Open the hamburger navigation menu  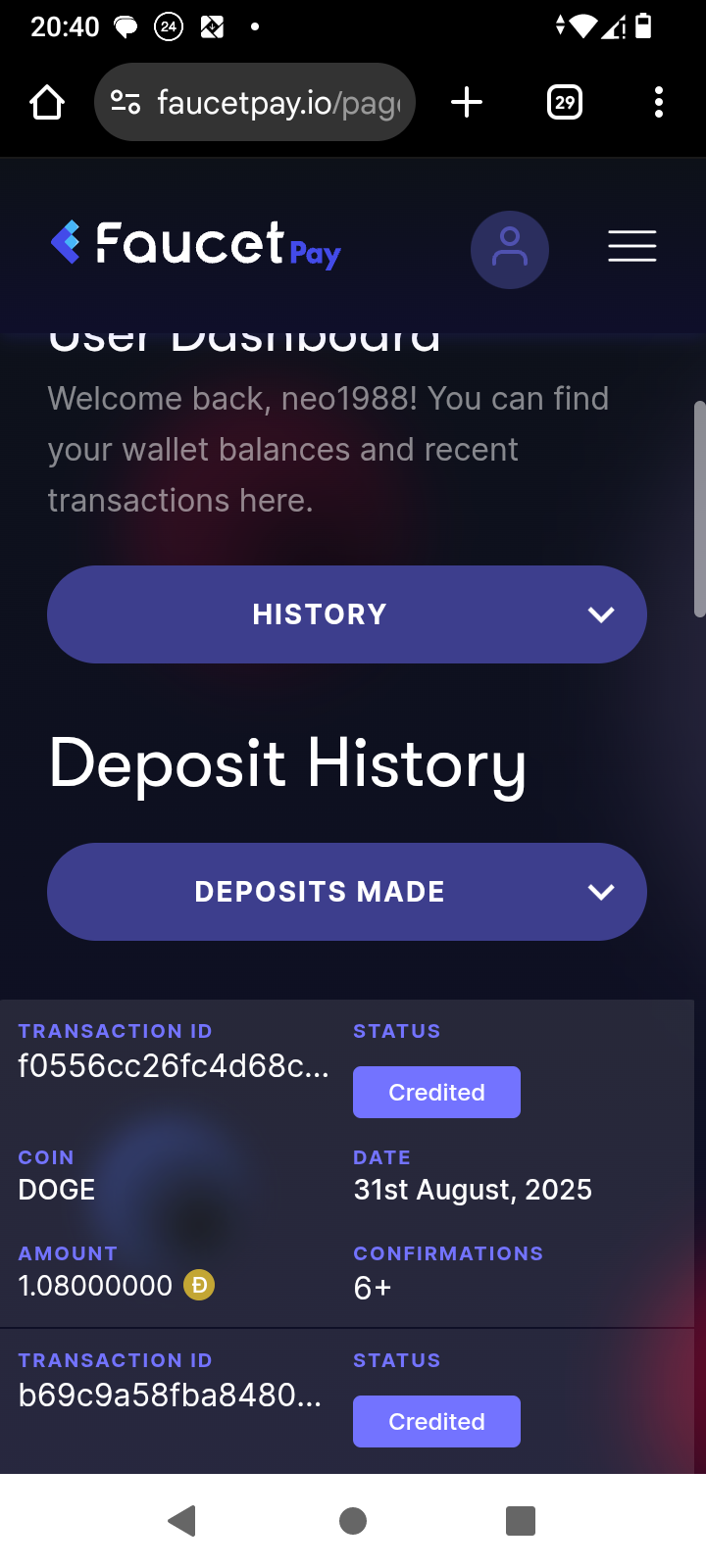[631, 246]
